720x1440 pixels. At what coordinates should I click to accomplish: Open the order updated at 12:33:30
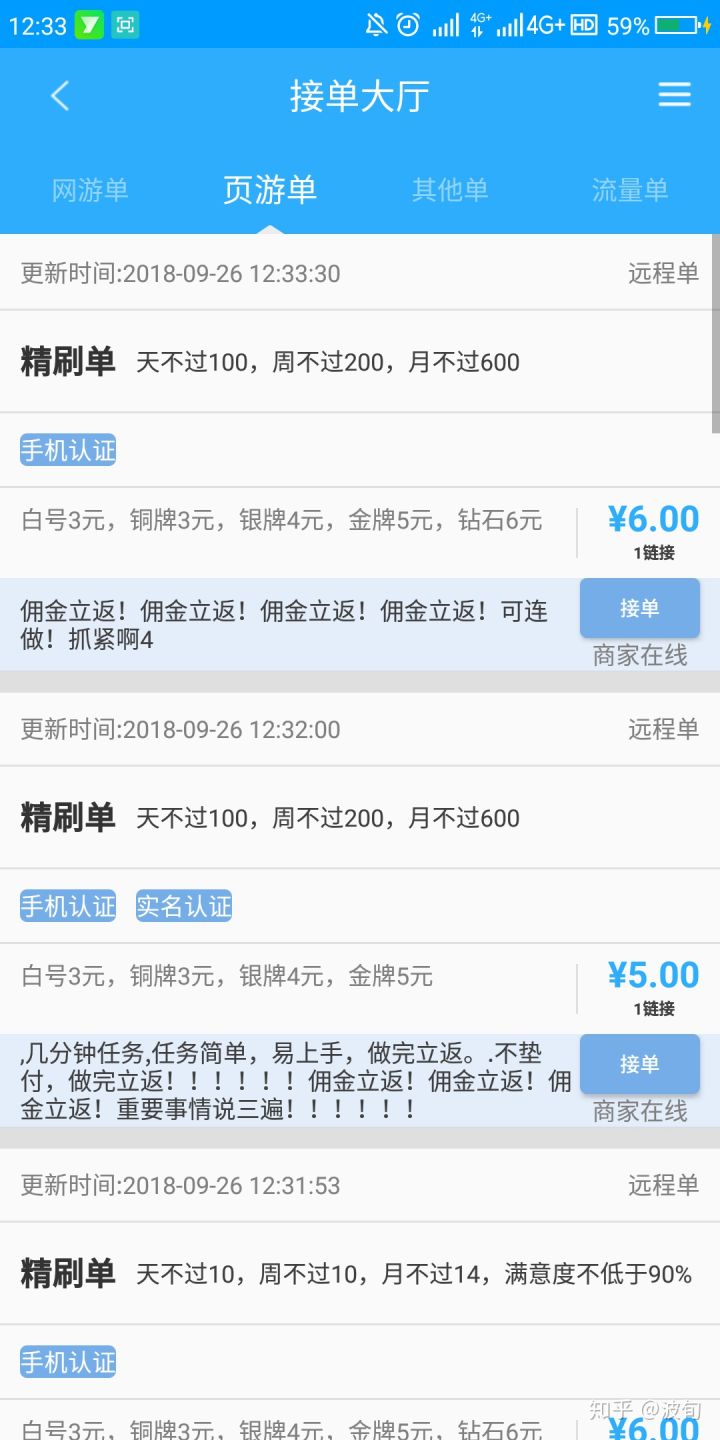(300, 362)
